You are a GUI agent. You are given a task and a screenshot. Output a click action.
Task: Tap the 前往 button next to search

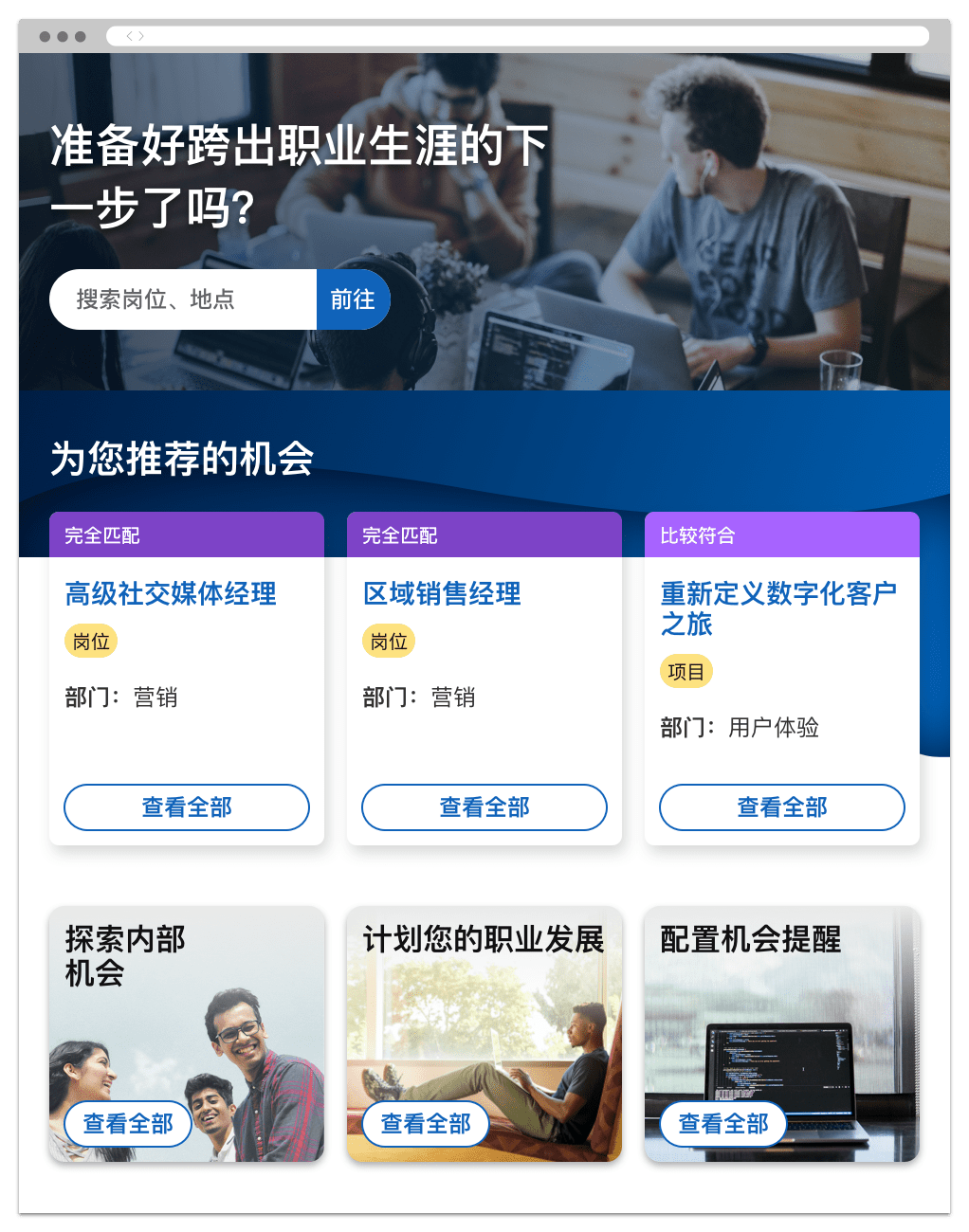[x=353, y=299]
